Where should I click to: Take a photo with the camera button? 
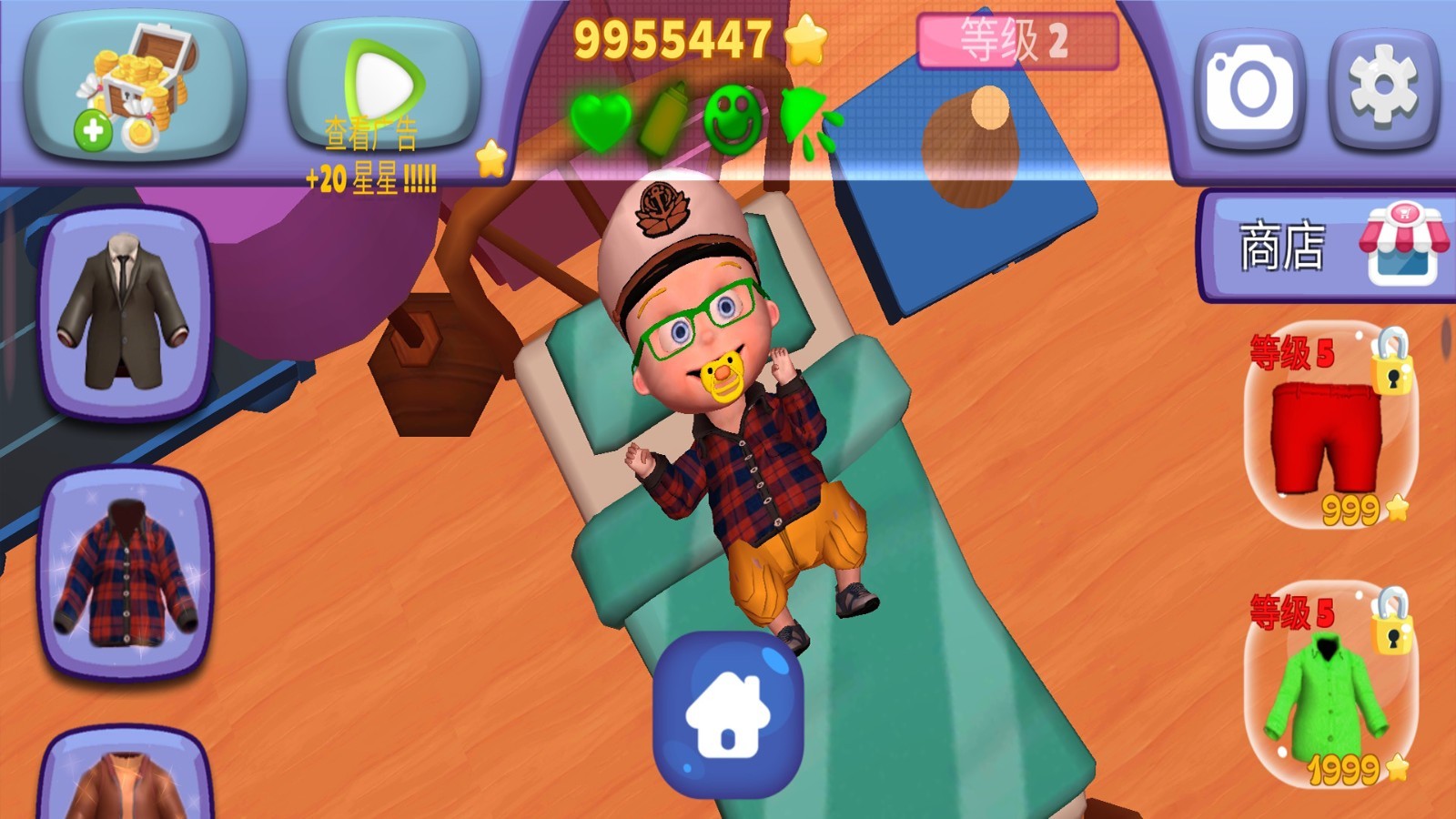tap(1249, 88)
